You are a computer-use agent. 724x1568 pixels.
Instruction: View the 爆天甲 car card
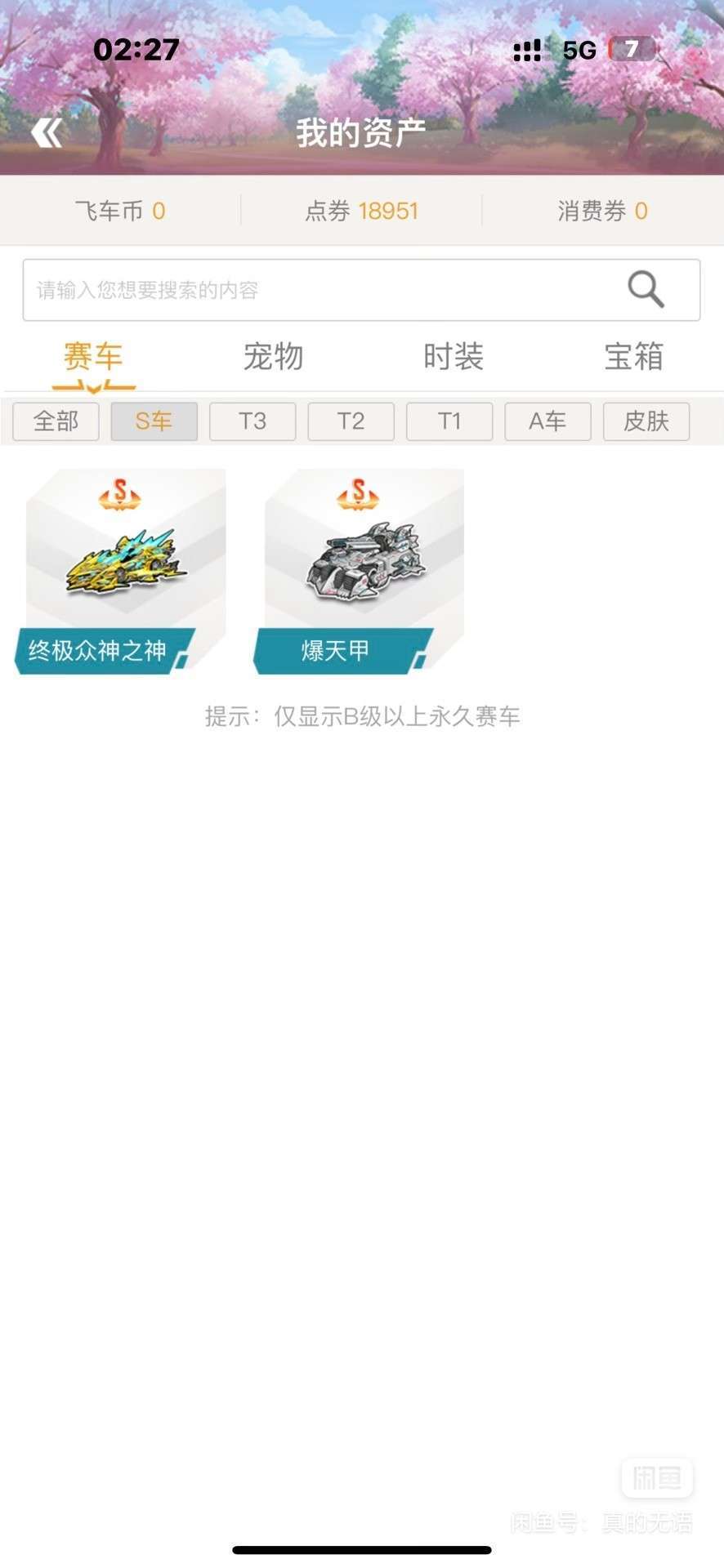point(359,572)
